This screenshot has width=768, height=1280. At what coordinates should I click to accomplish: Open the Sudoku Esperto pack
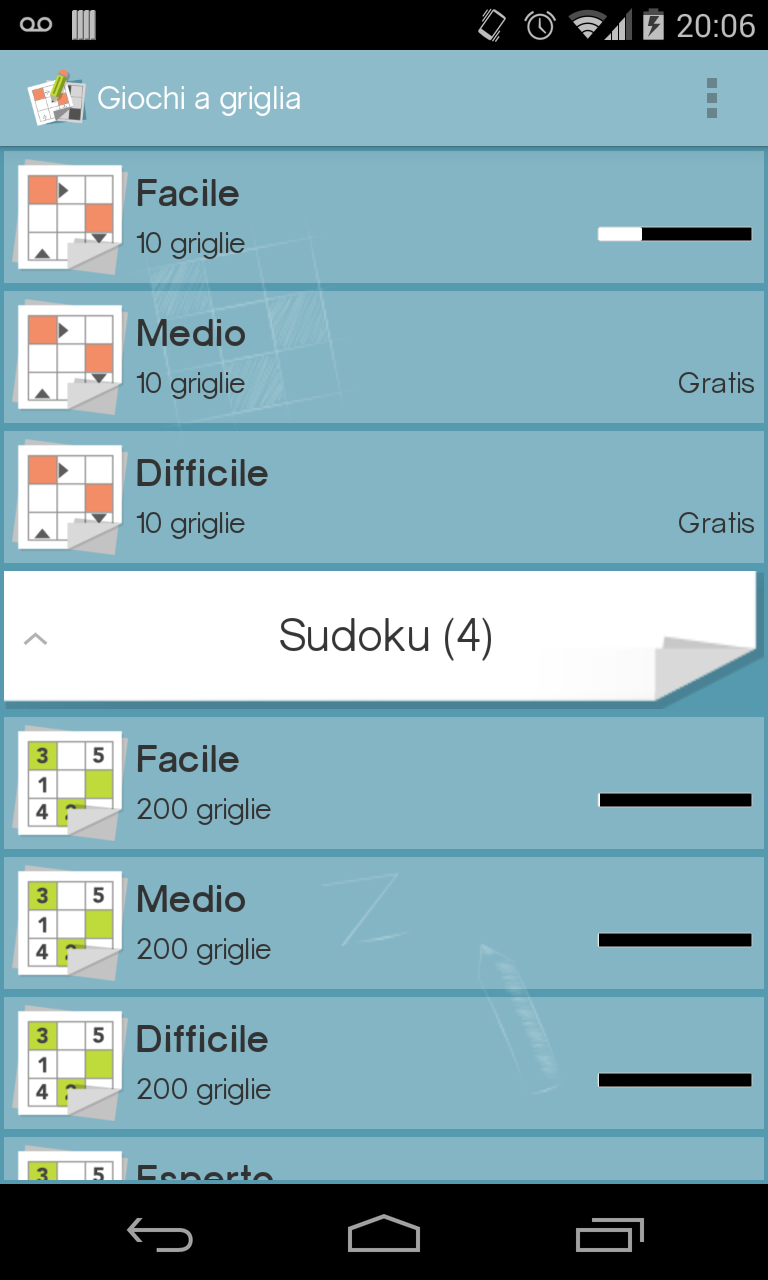tap(384, 1162)
